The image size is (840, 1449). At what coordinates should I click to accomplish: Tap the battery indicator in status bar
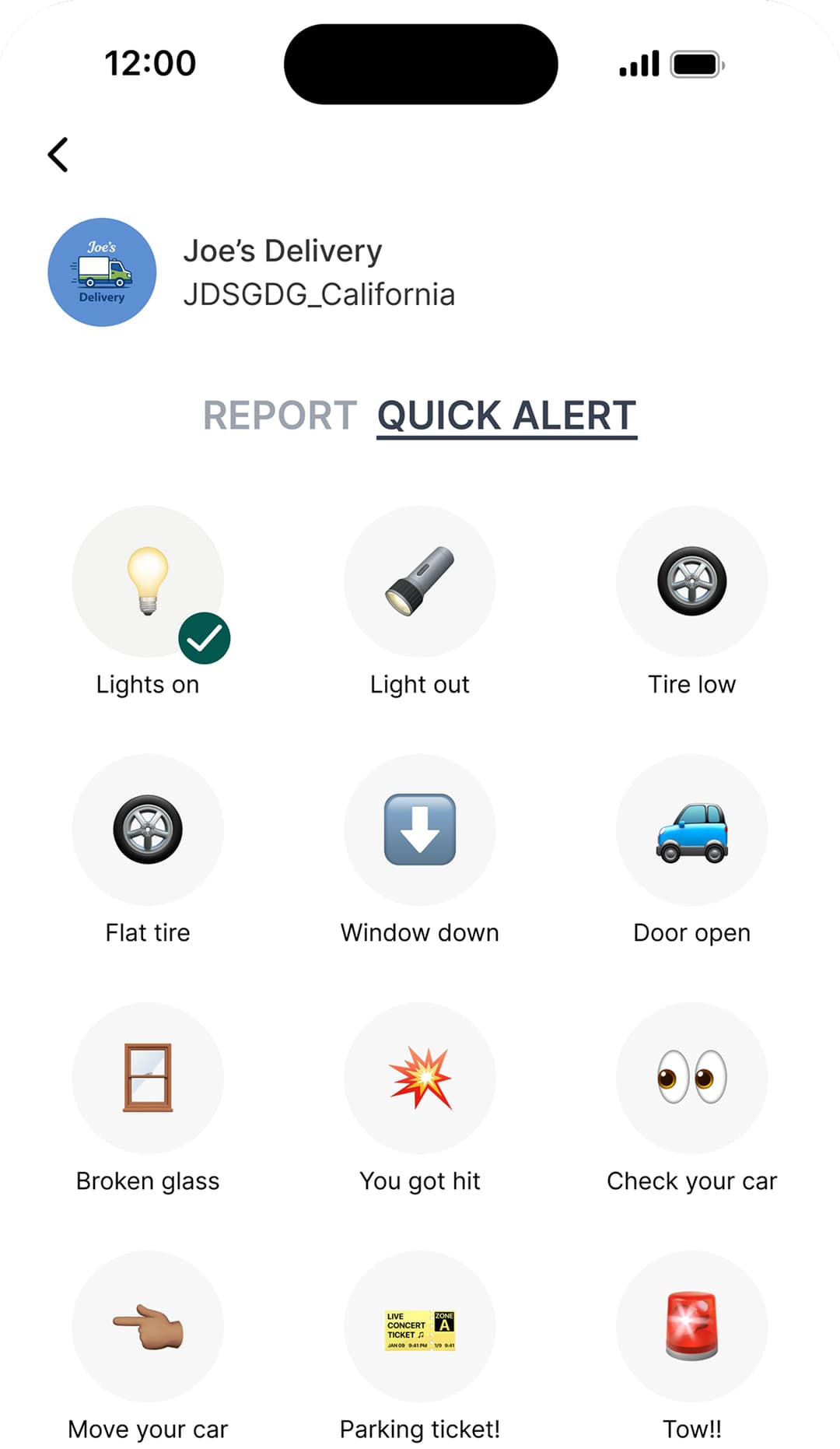coord(695,65)
